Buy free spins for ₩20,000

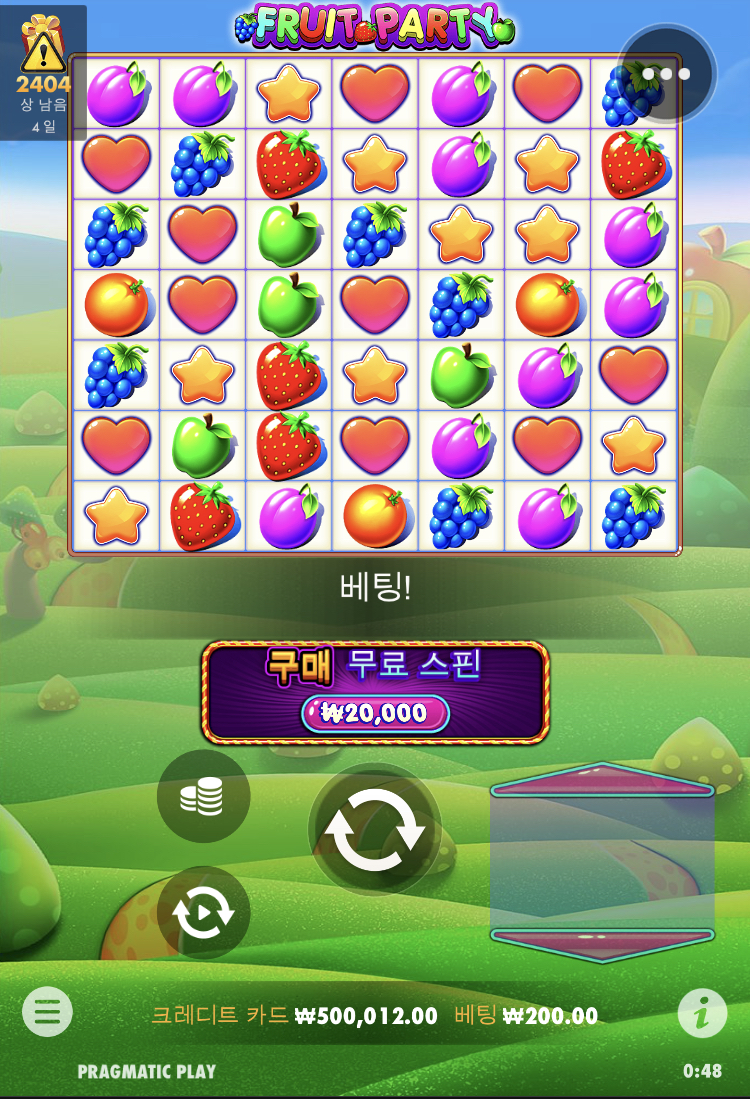tap(375, 692)
